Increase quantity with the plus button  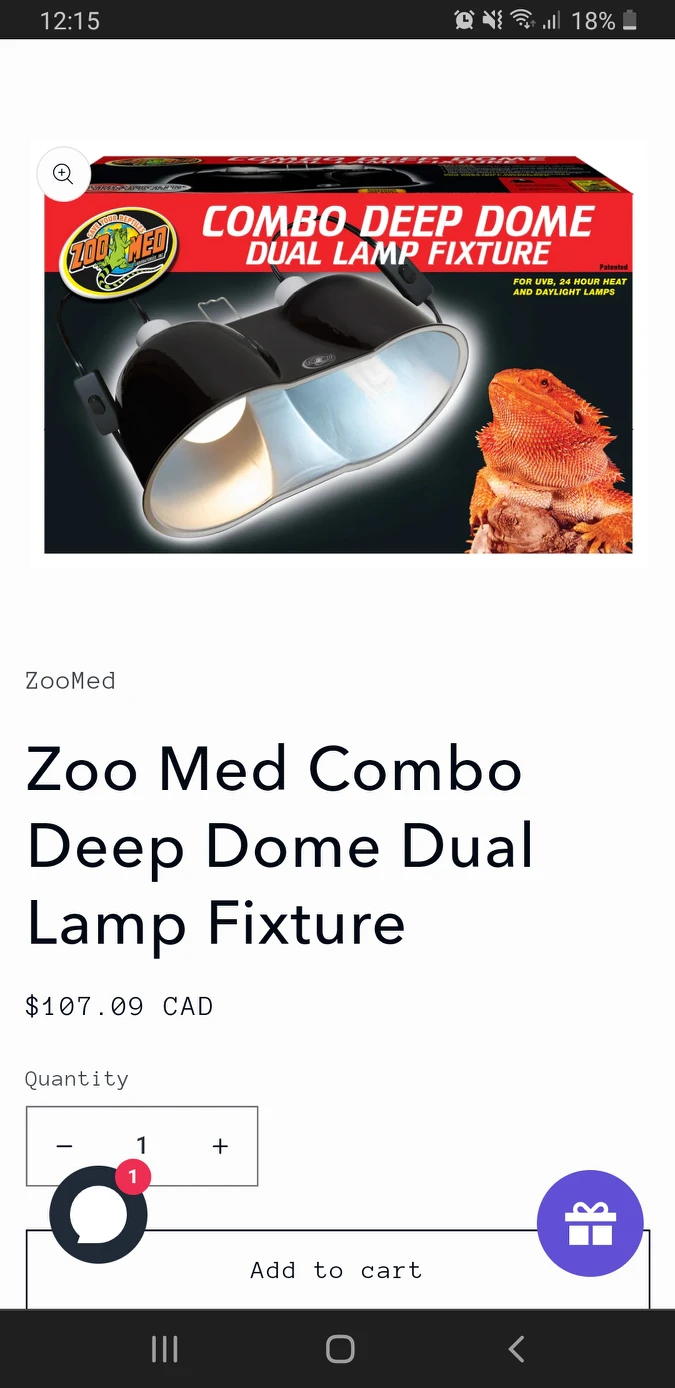(221, 1146)
